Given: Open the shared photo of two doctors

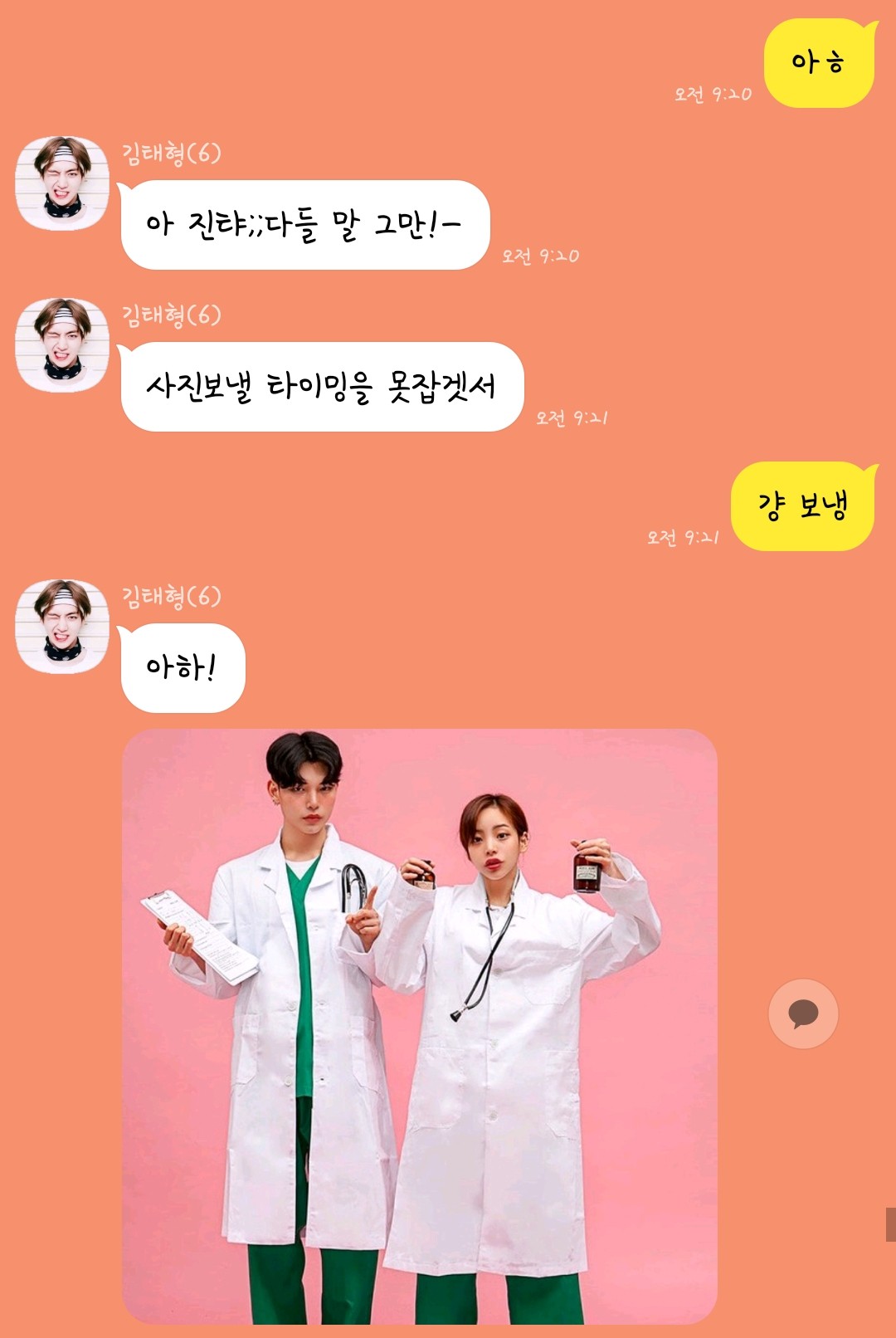Looking at the screenshot, I should pyautogui.click(x=420, y=1026).
